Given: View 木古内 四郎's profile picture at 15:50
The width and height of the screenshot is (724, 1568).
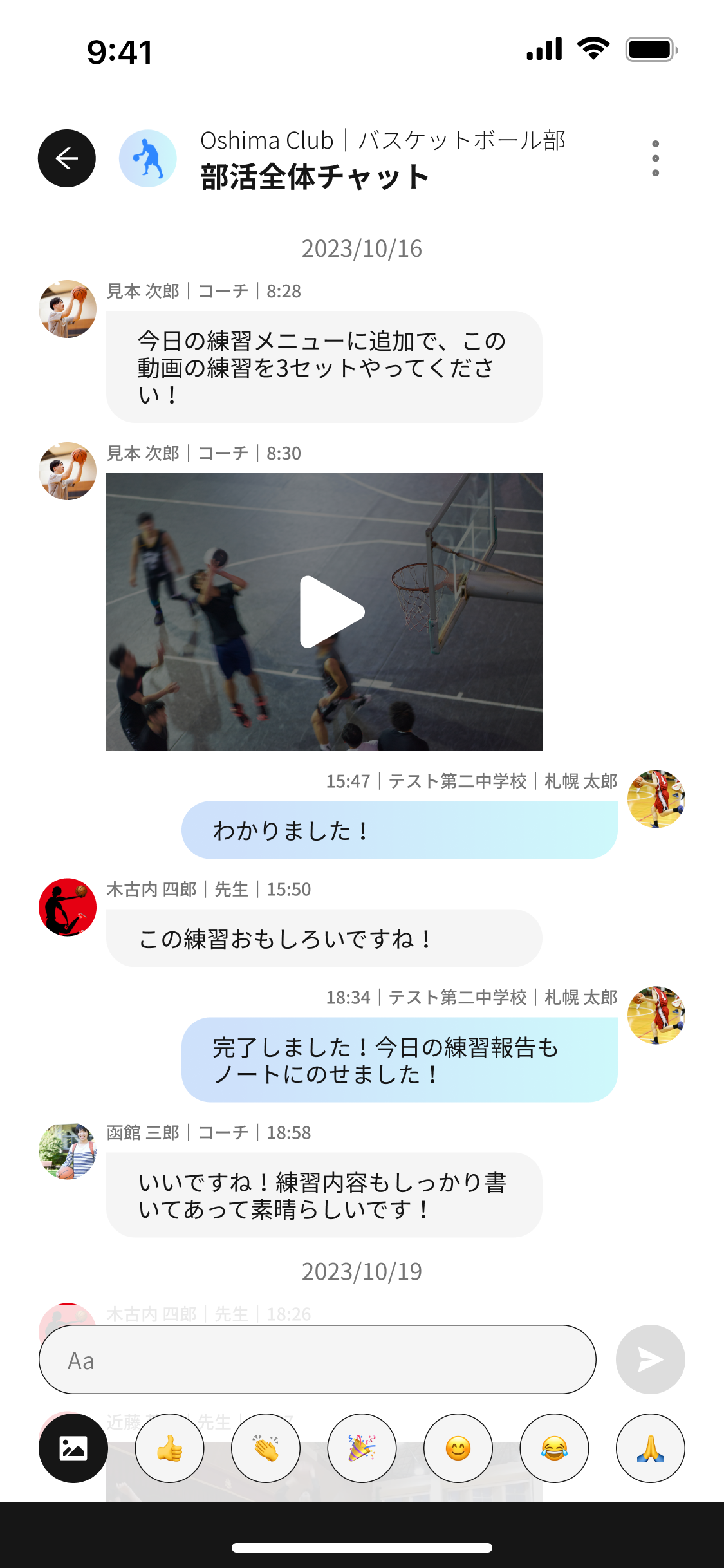Looking at the screenshot, I should (68, 907).
